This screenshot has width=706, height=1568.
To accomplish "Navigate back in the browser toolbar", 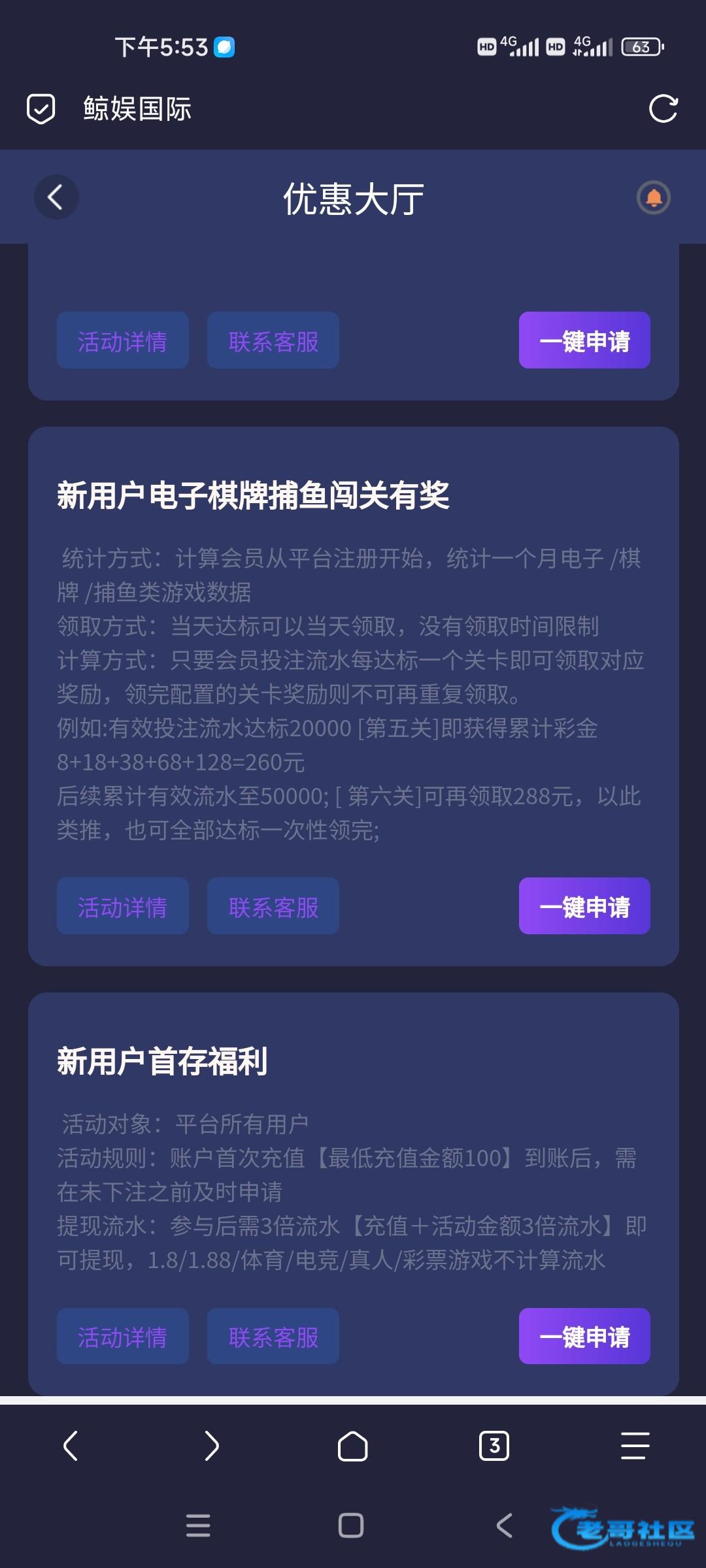I will pos(71,1446).
